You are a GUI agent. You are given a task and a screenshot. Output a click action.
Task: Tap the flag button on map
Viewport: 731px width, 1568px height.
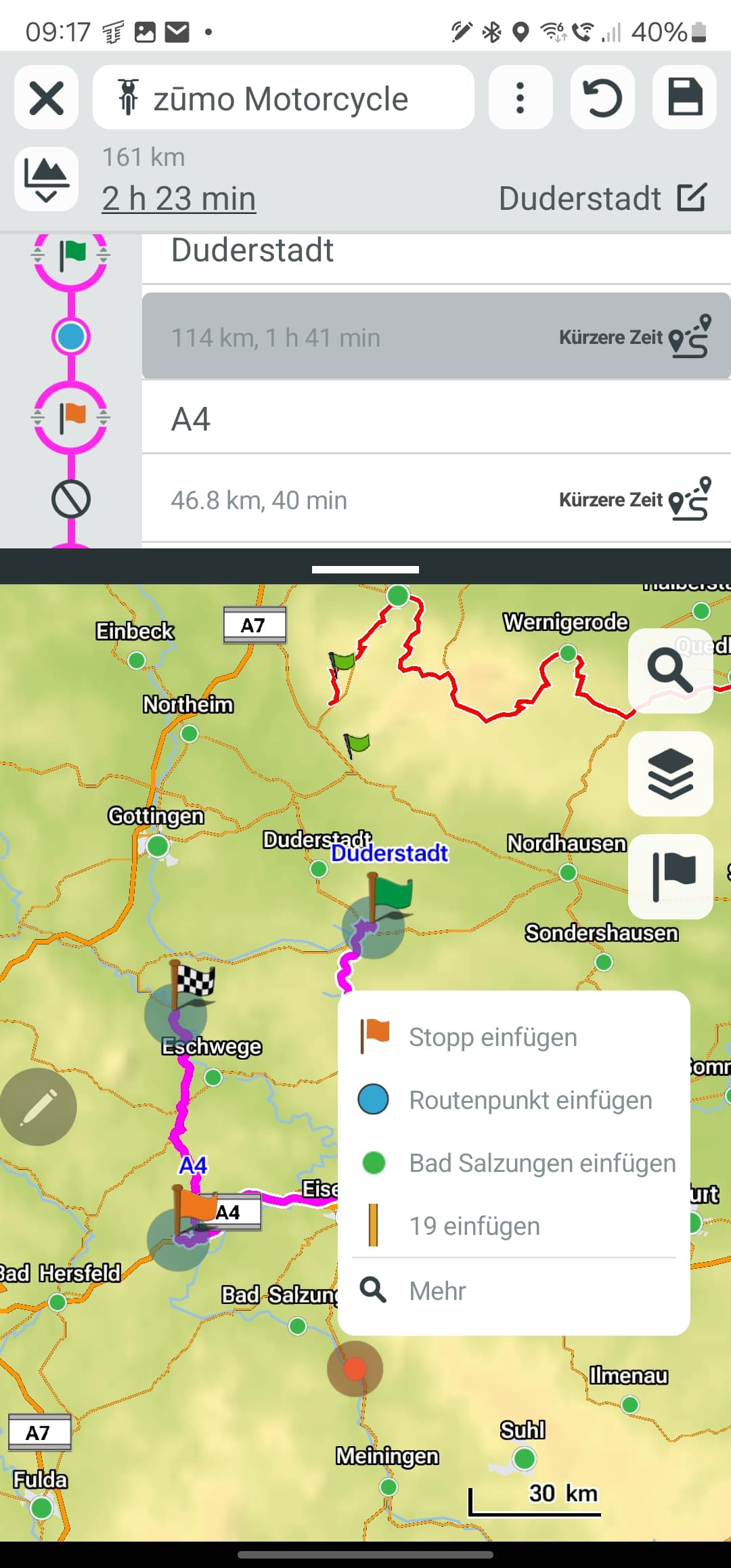click(670, 876)
